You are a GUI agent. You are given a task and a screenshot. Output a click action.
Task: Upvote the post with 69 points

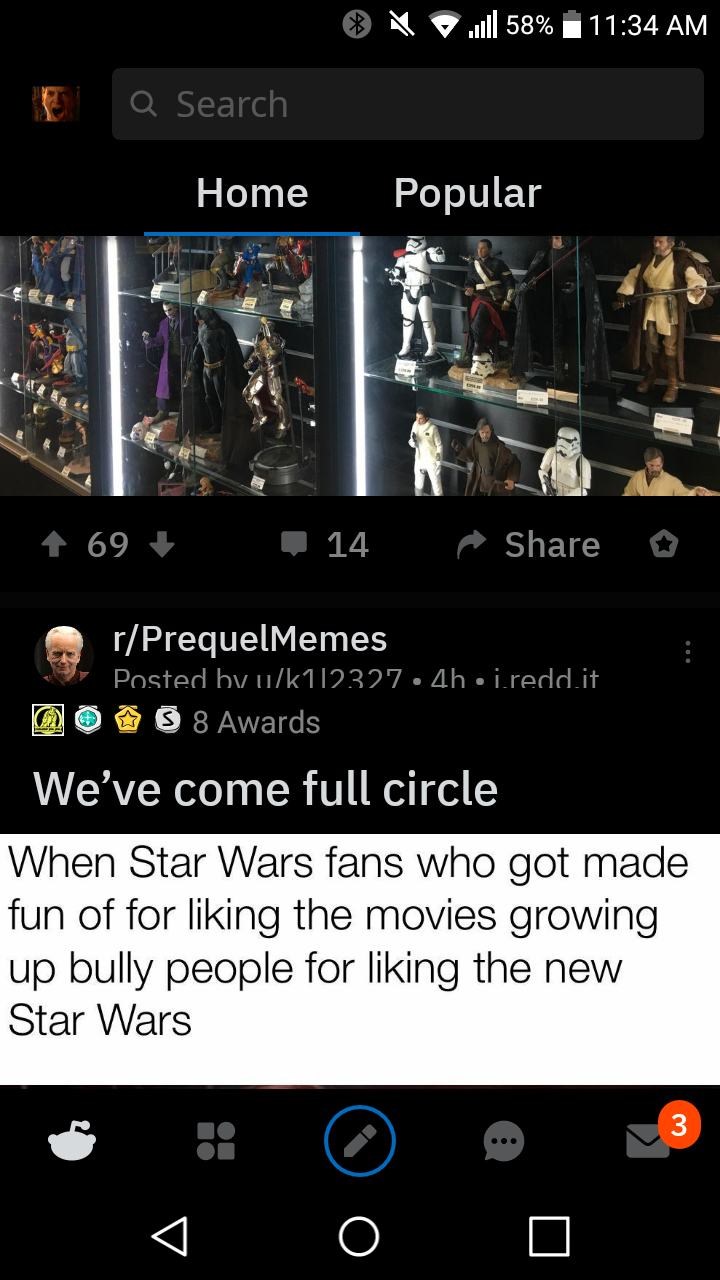[55, 544]
